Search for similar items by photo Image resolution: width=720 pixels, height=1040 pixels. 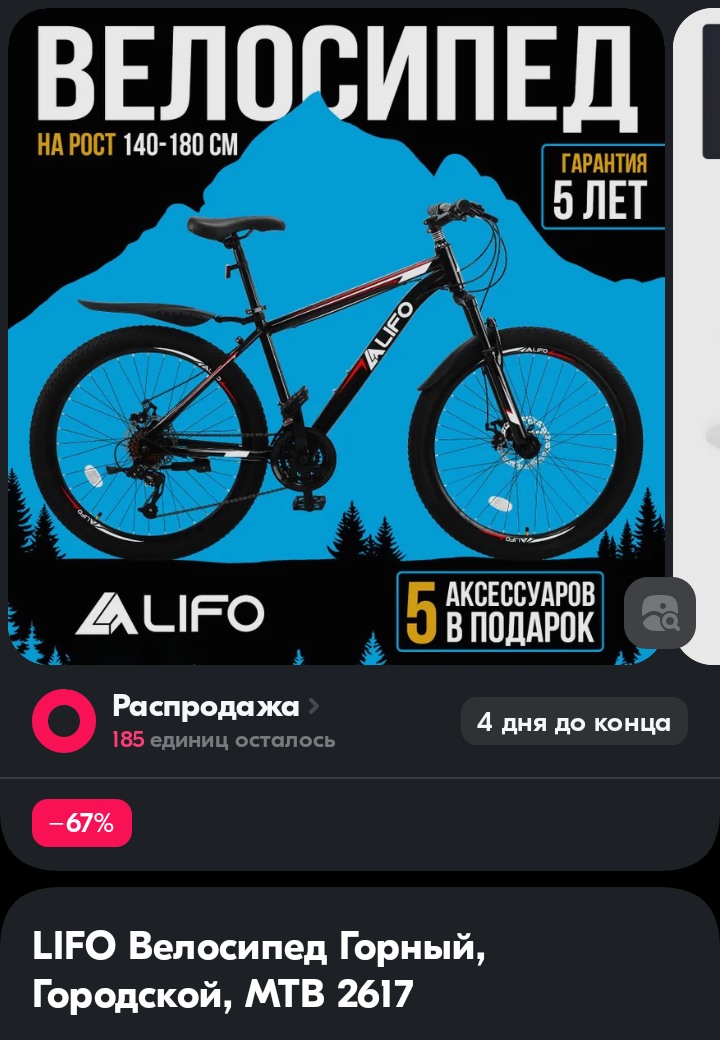coord(660,613)
